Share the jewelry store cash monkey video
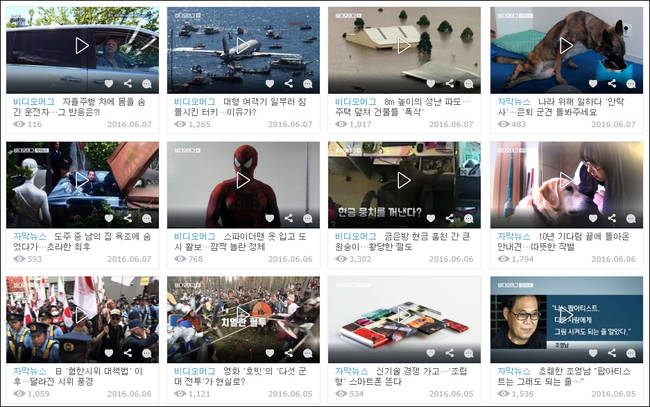This screenshot has height=407, width=650. pos(449,218)
